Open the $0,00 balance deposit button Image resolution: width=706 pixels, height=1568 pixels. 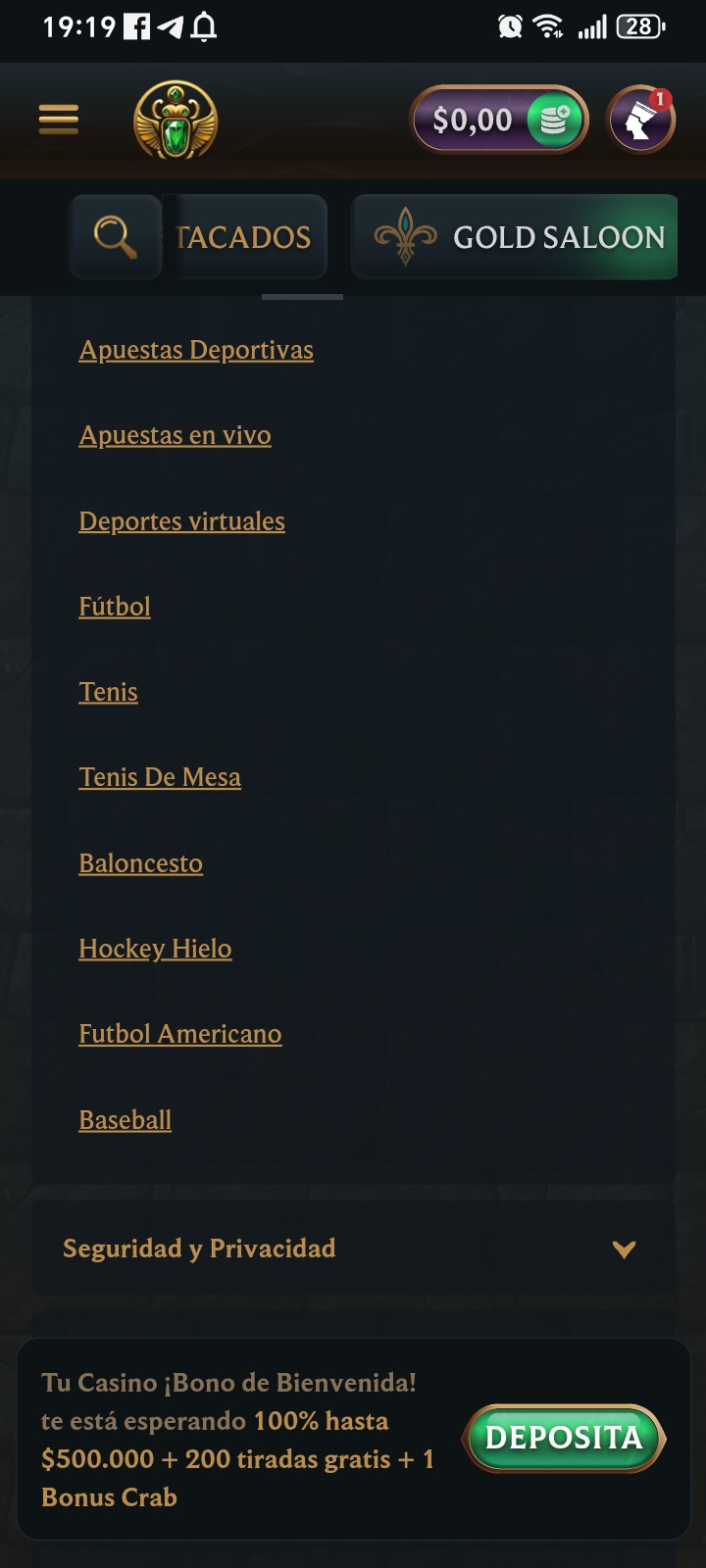pyautogui.click(x=499, y=120)
